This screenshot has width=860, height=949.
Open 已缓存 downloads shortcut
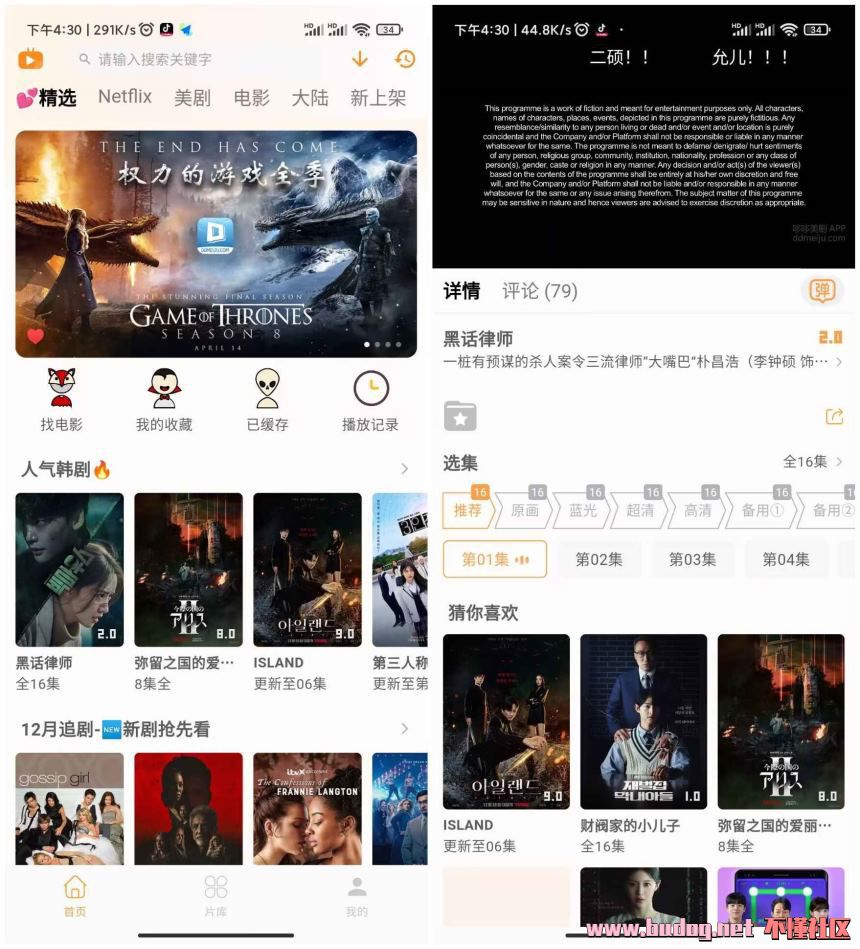click(267, 399)
